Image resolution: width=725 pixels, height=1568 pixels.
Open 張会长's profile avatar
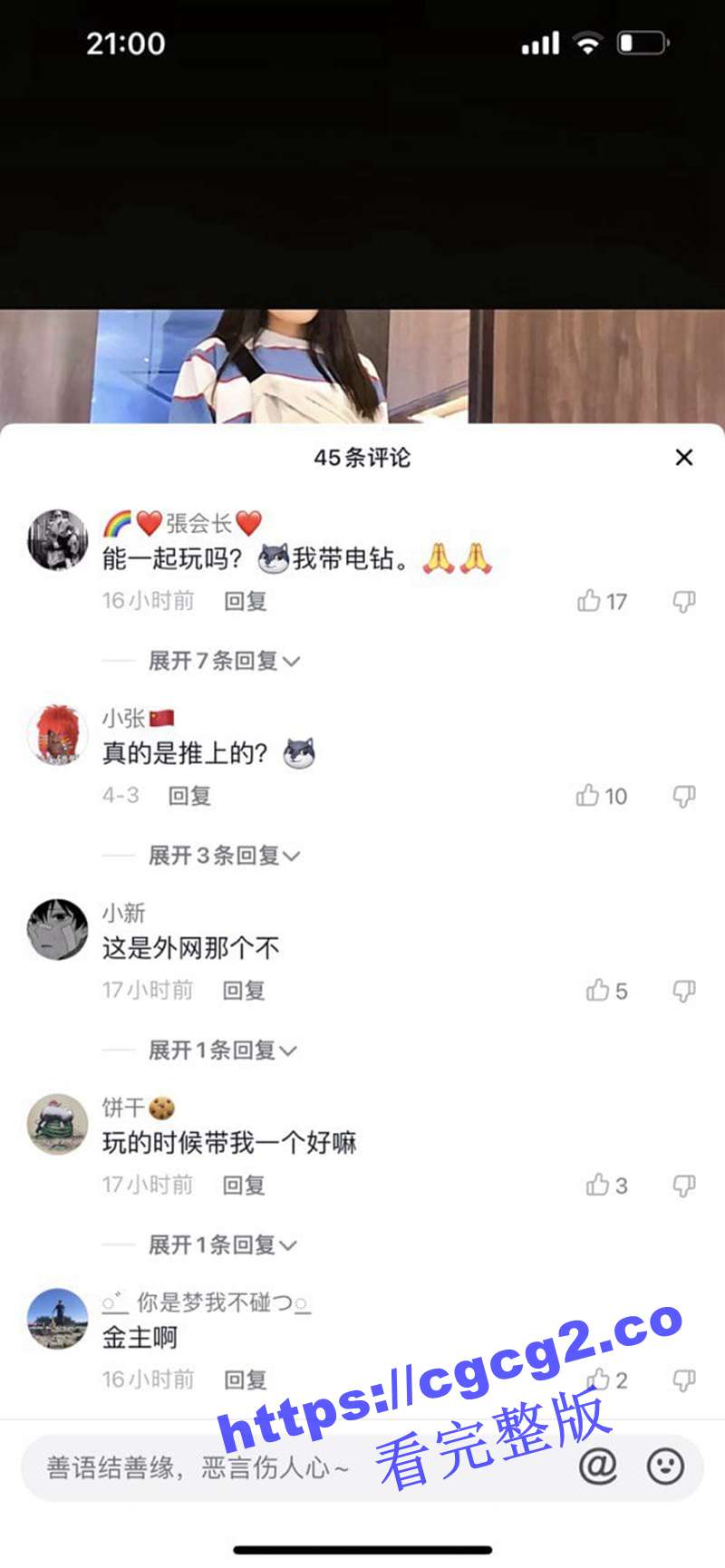pos(57,539)
